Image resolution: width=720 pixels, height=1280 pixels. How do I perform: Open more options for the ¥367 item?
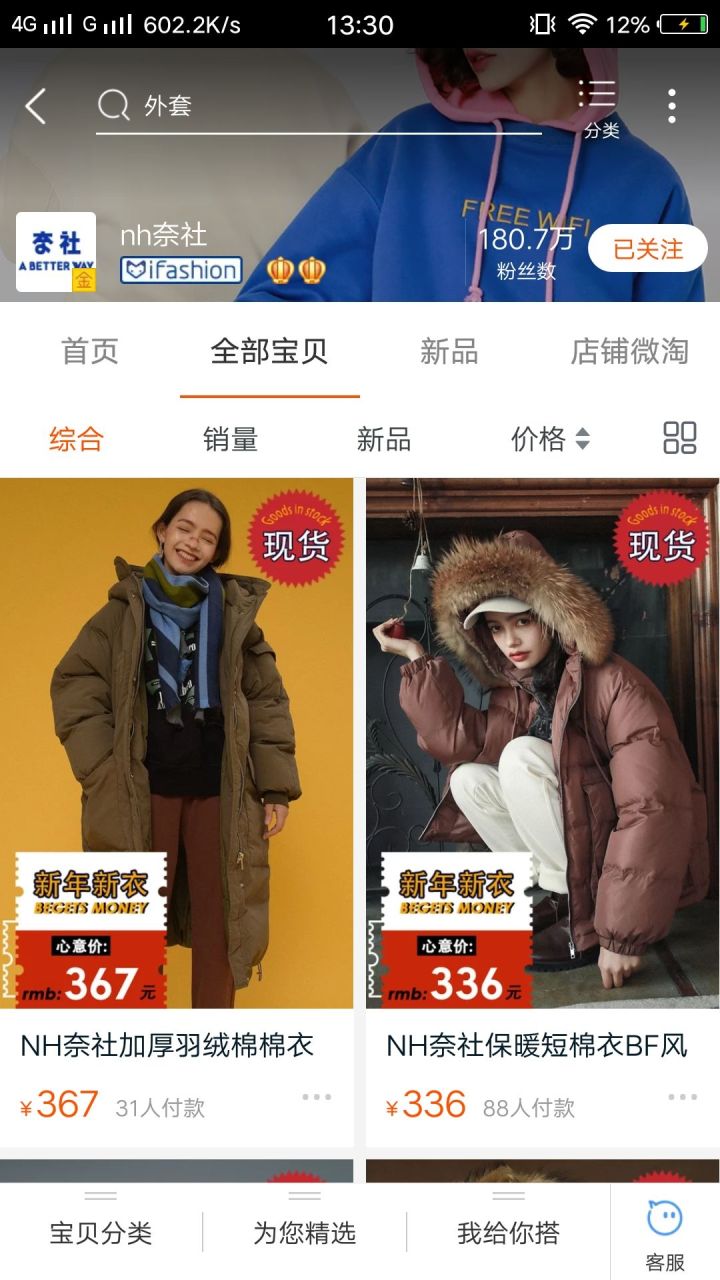point(316,1097)
